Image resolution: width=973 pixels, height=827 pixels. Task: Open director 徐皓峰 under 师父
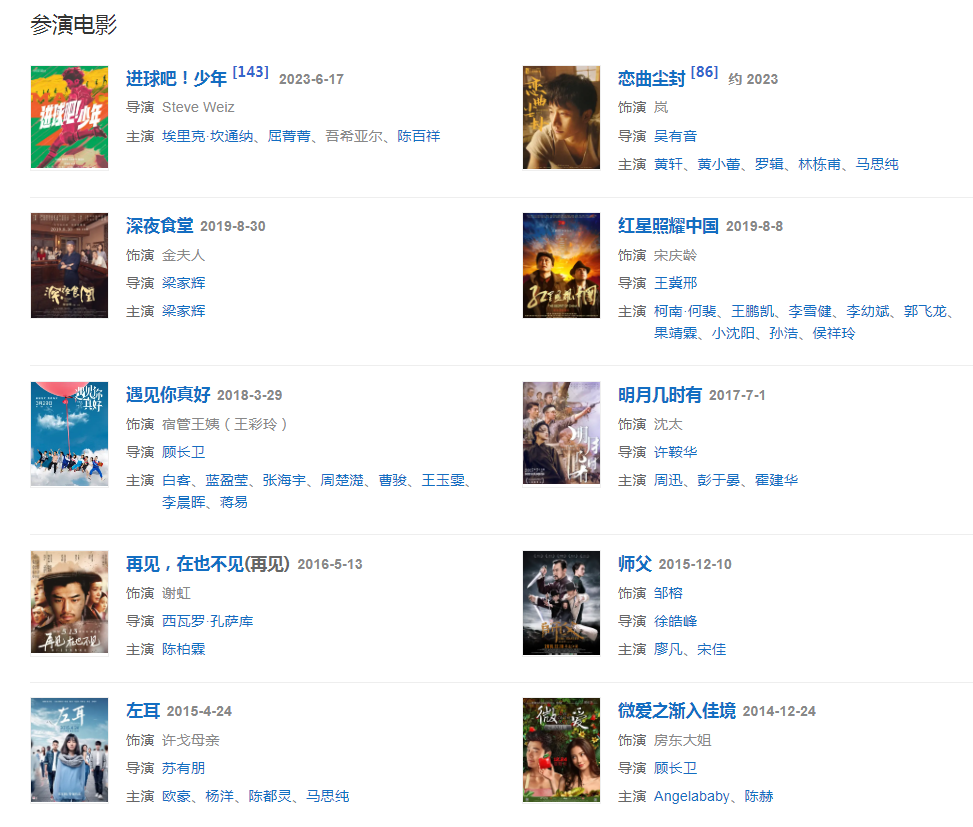pyautogui.click(x=676, y=621)
